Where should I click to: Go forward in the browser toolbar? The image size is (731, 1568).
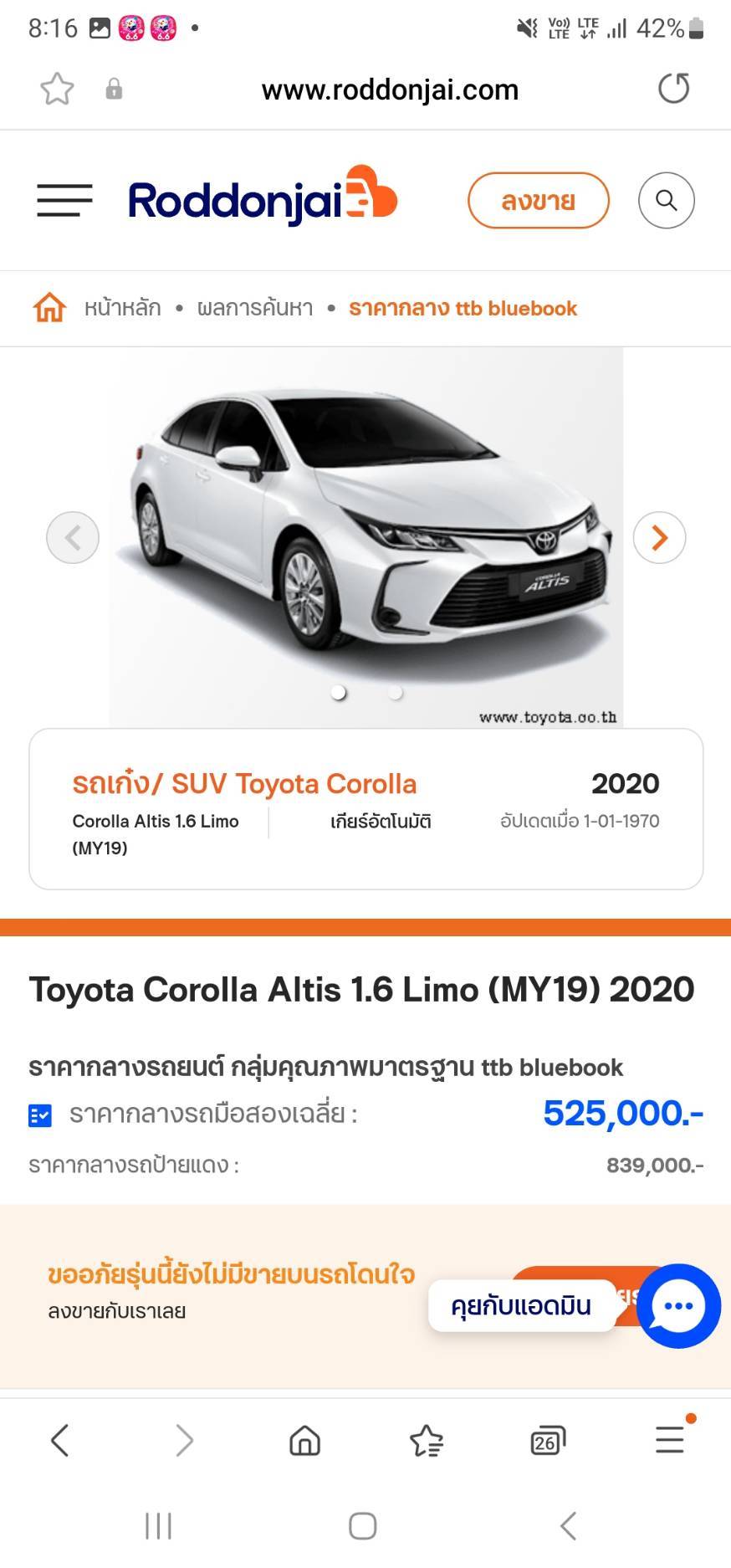click(x=184, y=1440)
